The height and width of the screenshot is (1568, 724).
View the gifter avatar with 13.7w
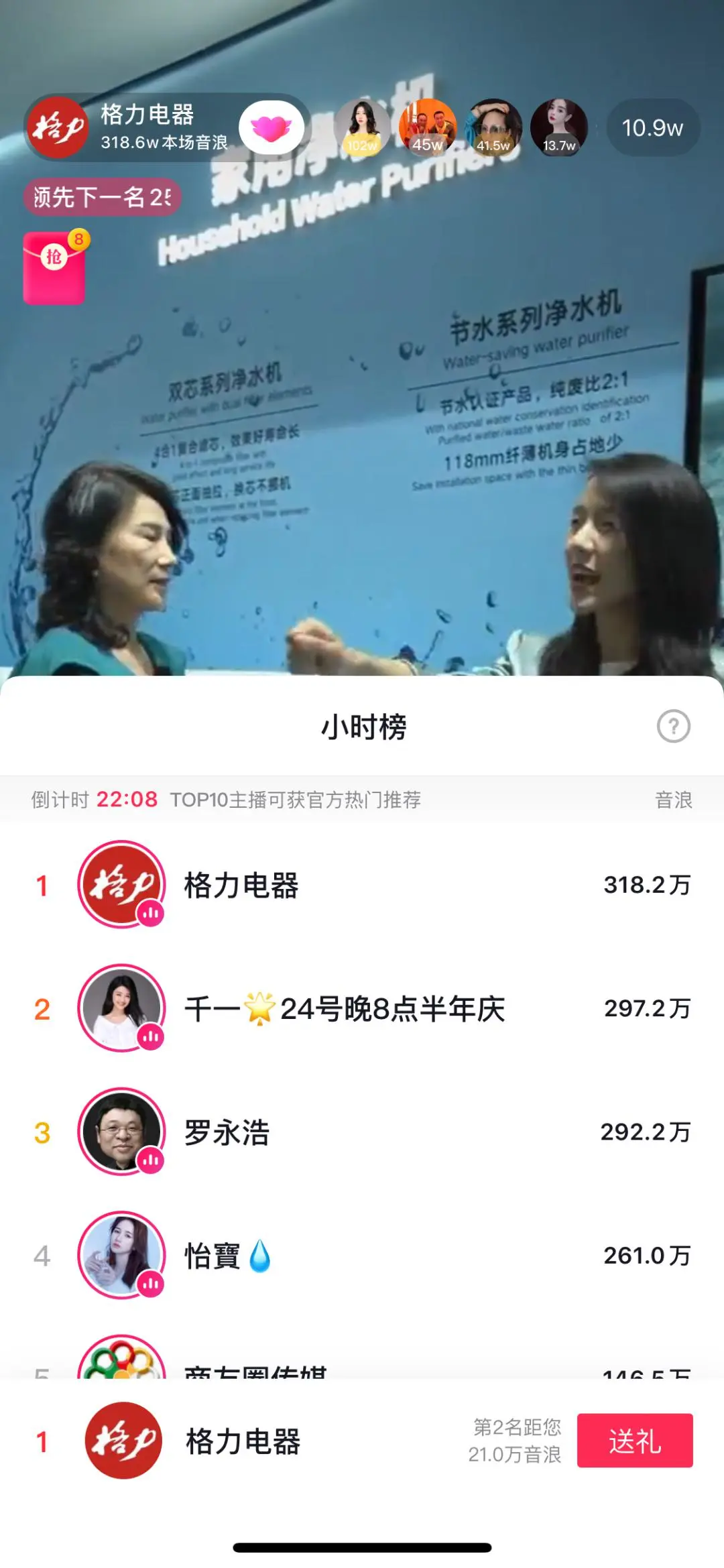pyautogui.click(x=558, y=126)
